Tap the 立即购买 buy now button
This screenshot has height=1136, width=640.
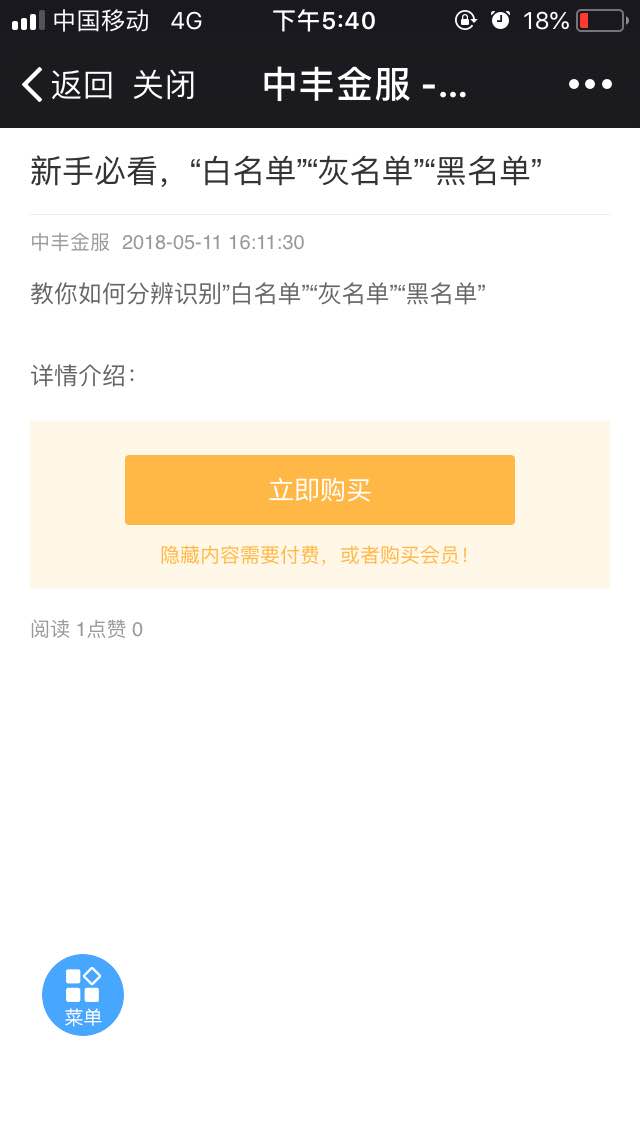[320, 490]
